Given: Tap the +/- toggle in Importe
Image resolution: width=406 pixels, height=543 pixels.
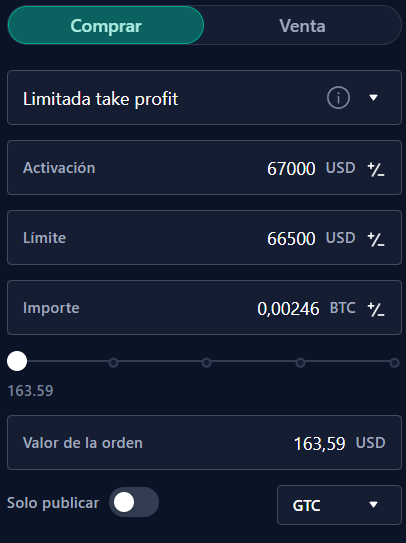Looking at the screenshot, I should pyautogui.click(x=376, y=309).
